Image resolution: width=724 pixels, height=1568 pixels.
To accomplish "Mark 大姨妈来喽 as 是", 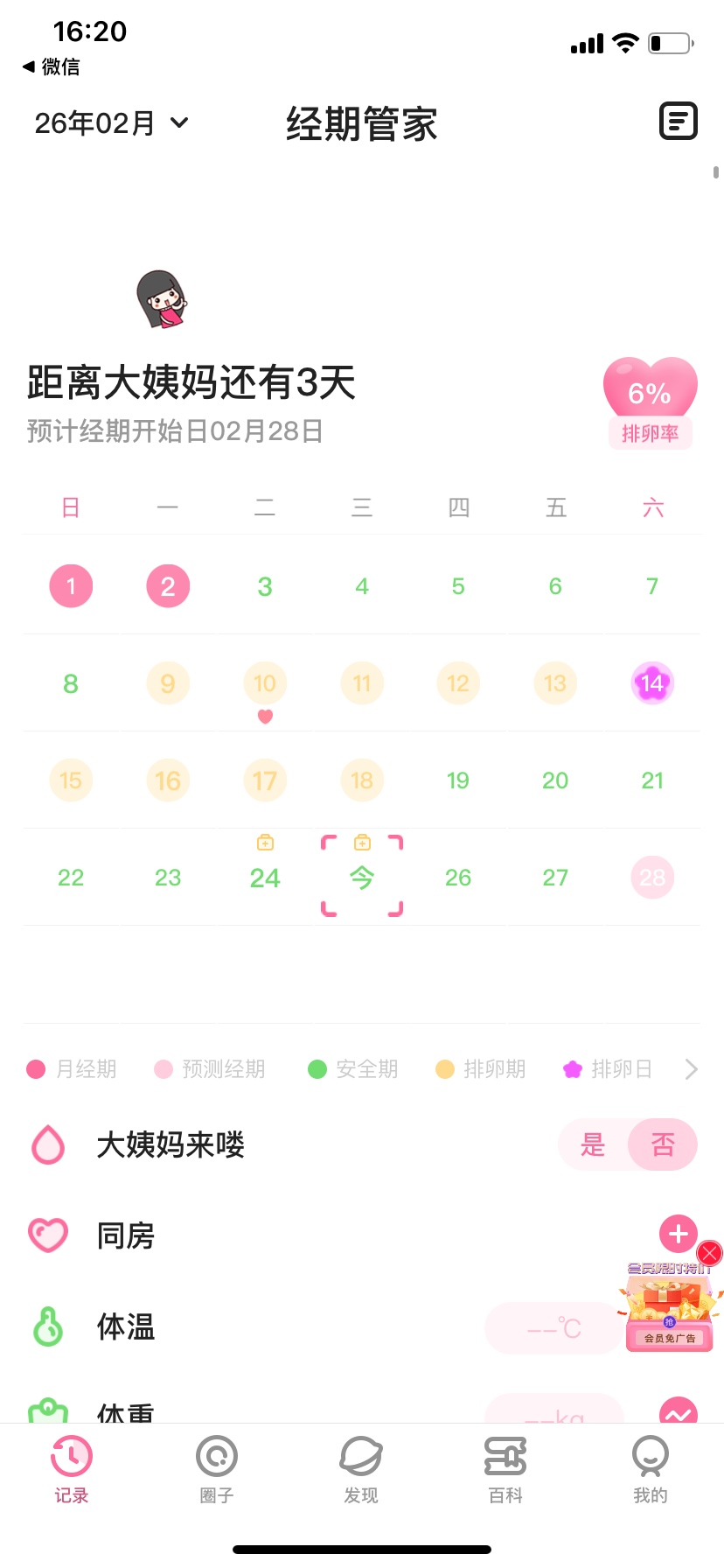I will [x=593, y=1144].
